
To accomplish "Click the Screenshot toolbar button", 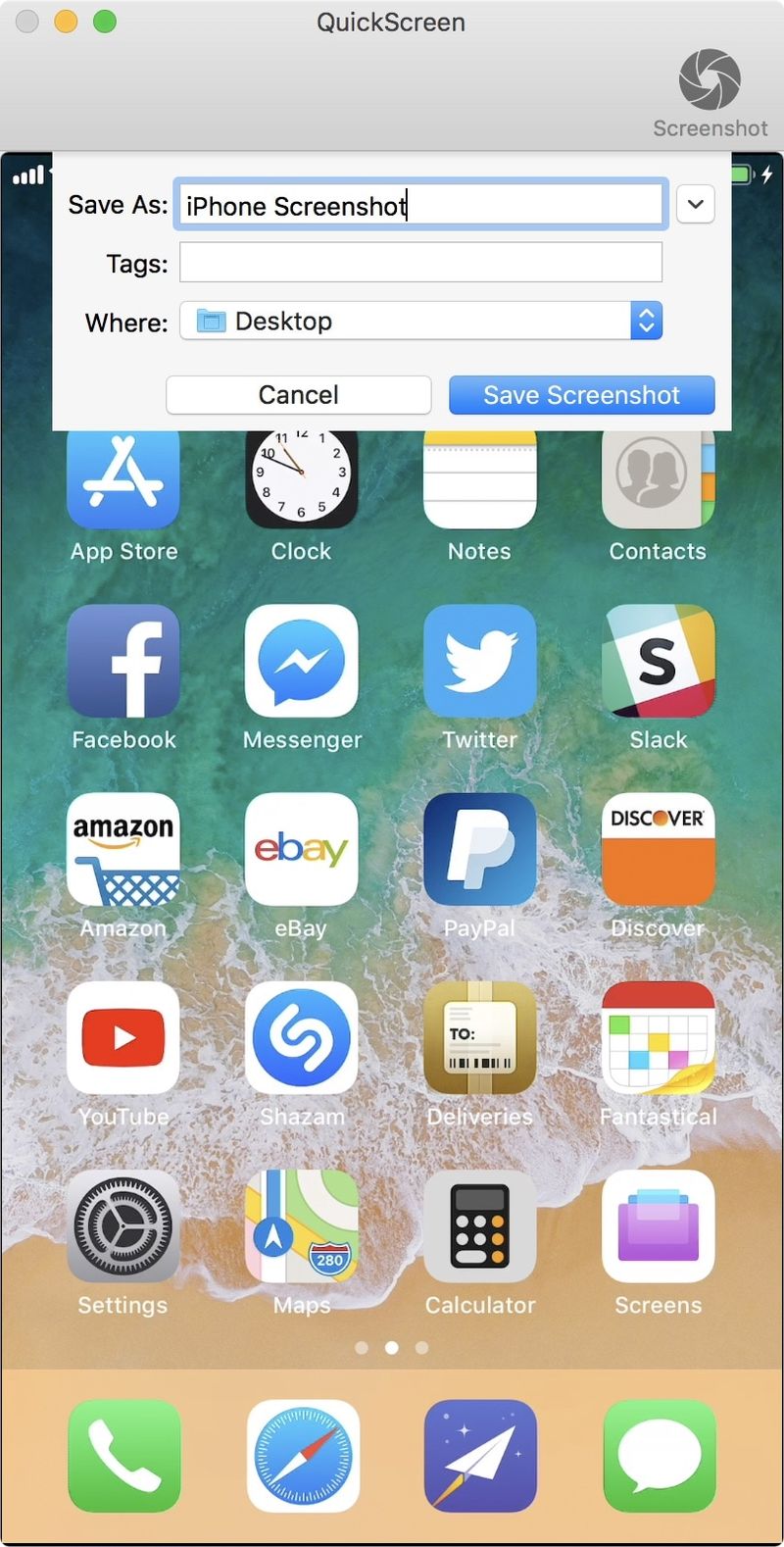I will point(710,94).
